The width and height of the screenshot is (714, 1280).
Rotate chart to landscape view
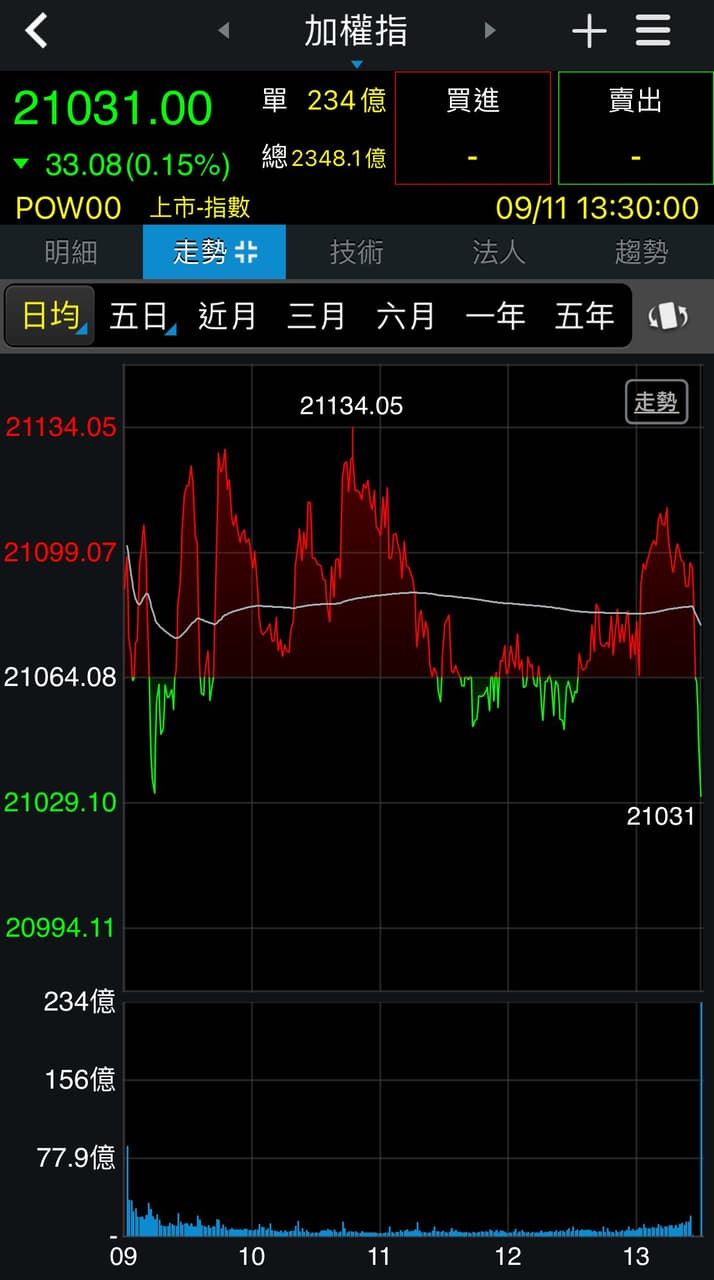pos(669,317)
